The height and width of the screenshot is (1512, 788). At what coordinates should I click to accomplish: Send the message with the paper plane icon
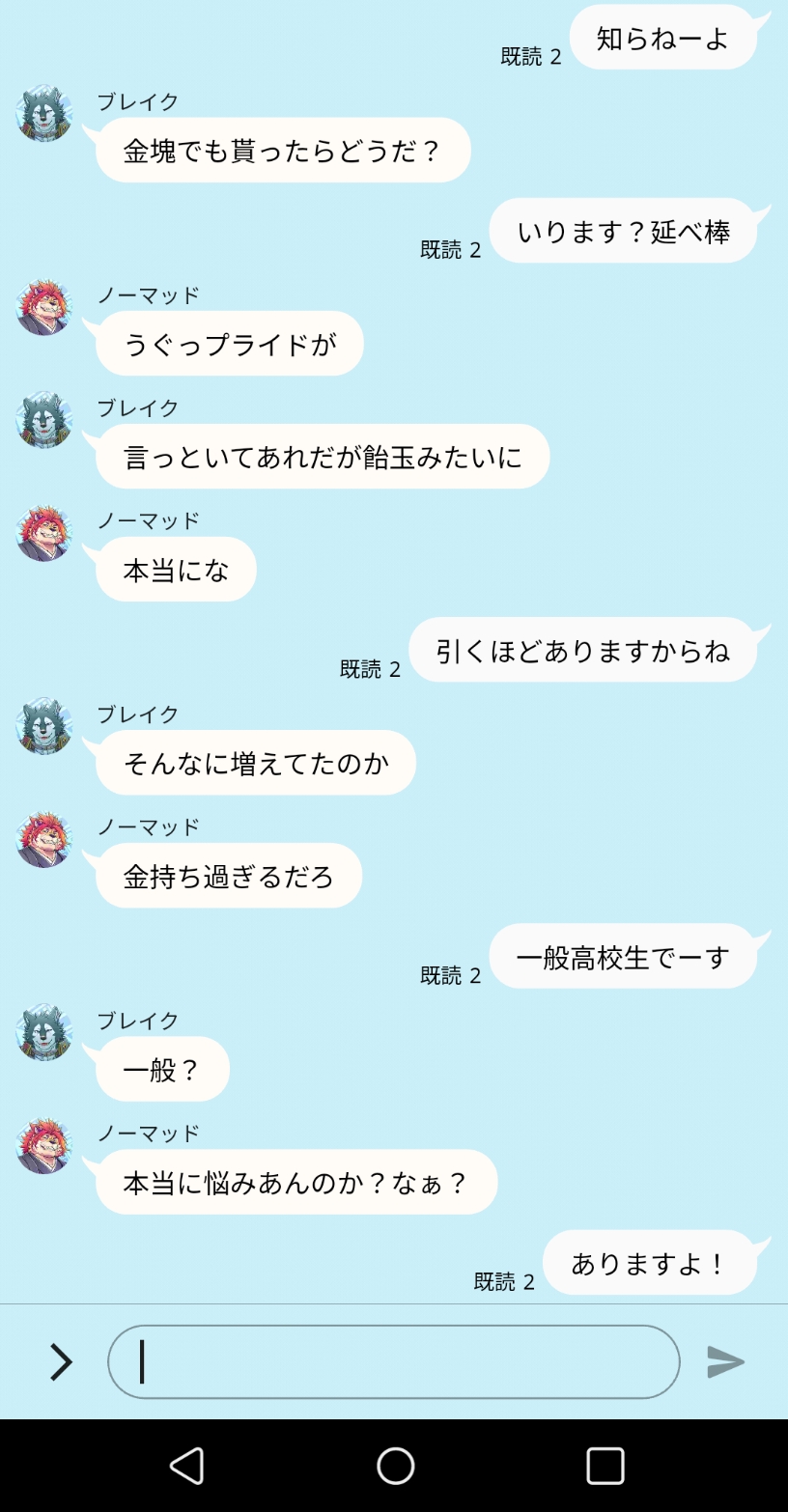(725, 1361)
